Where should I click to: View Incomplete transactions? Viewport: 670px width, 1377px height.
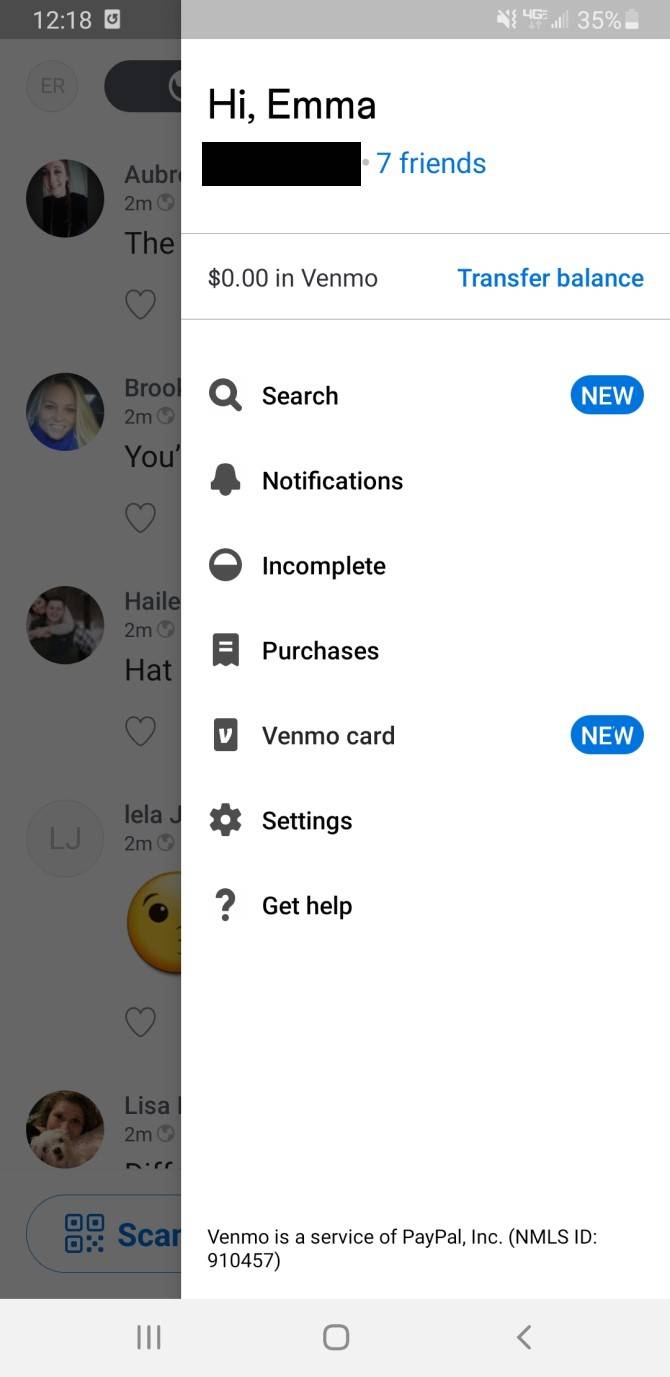323,566
